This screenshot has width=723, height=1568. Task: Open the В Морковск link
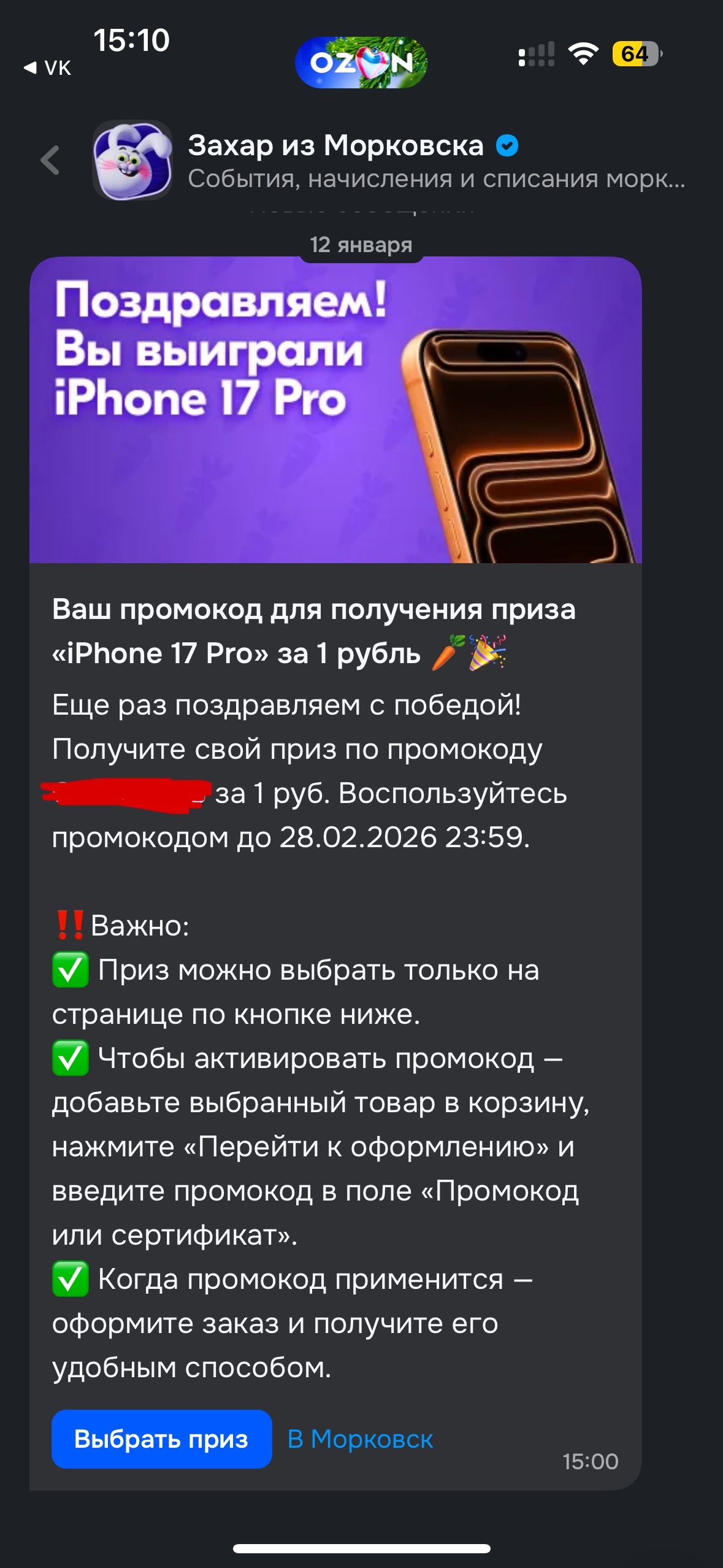(360, 1439)
